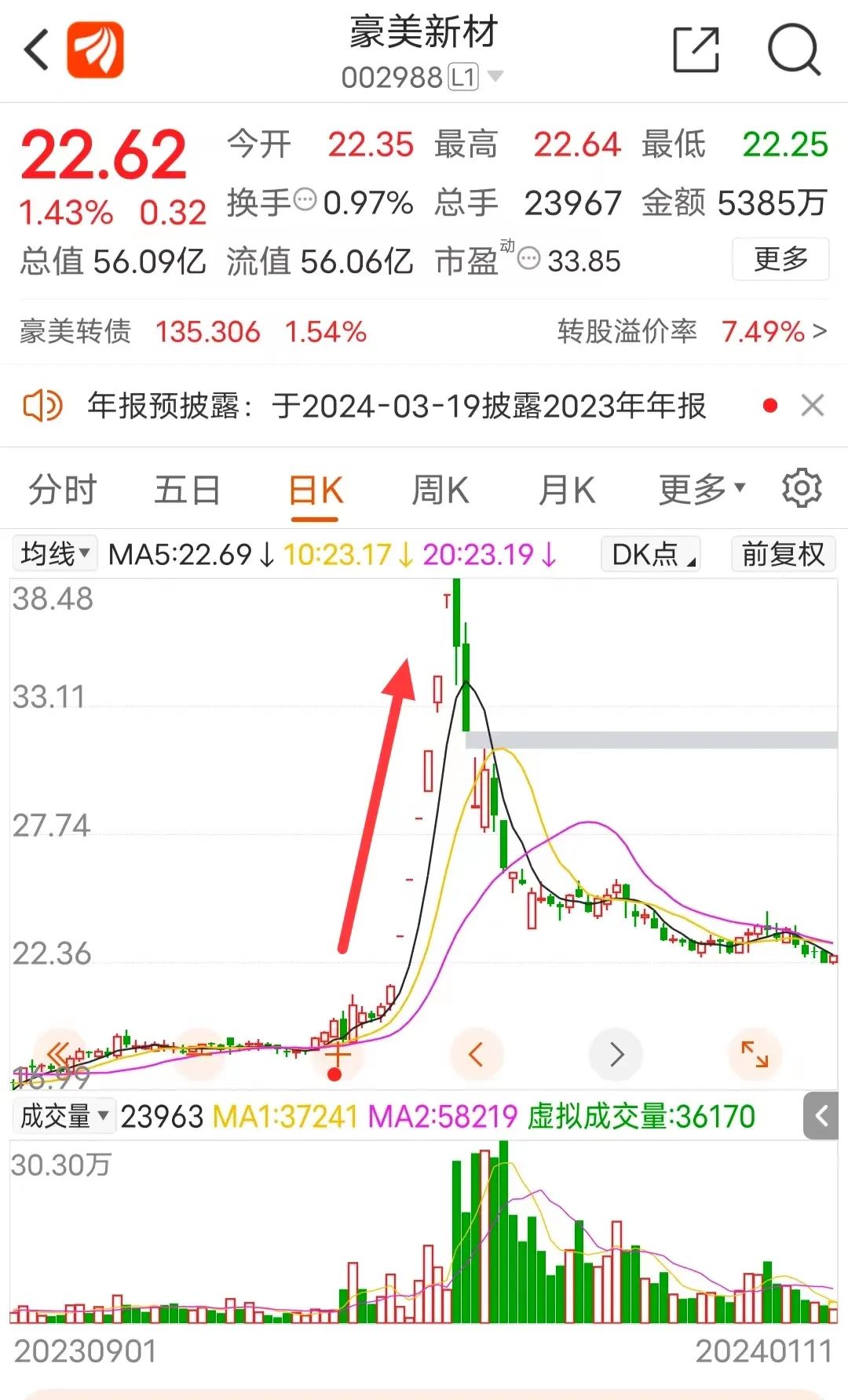Screen dimensions: 848x1400
Task: Open the 年报预披露 announcement notice
Action: [x=397, y=407]
